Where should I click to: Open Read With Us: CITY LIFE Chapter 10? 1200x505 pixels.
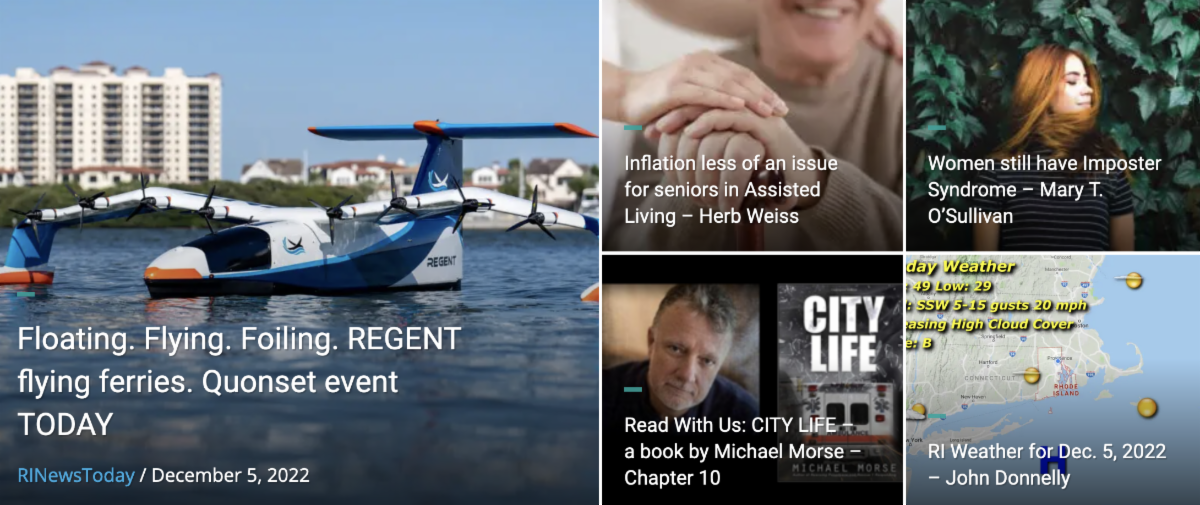(x=738, y=452)
